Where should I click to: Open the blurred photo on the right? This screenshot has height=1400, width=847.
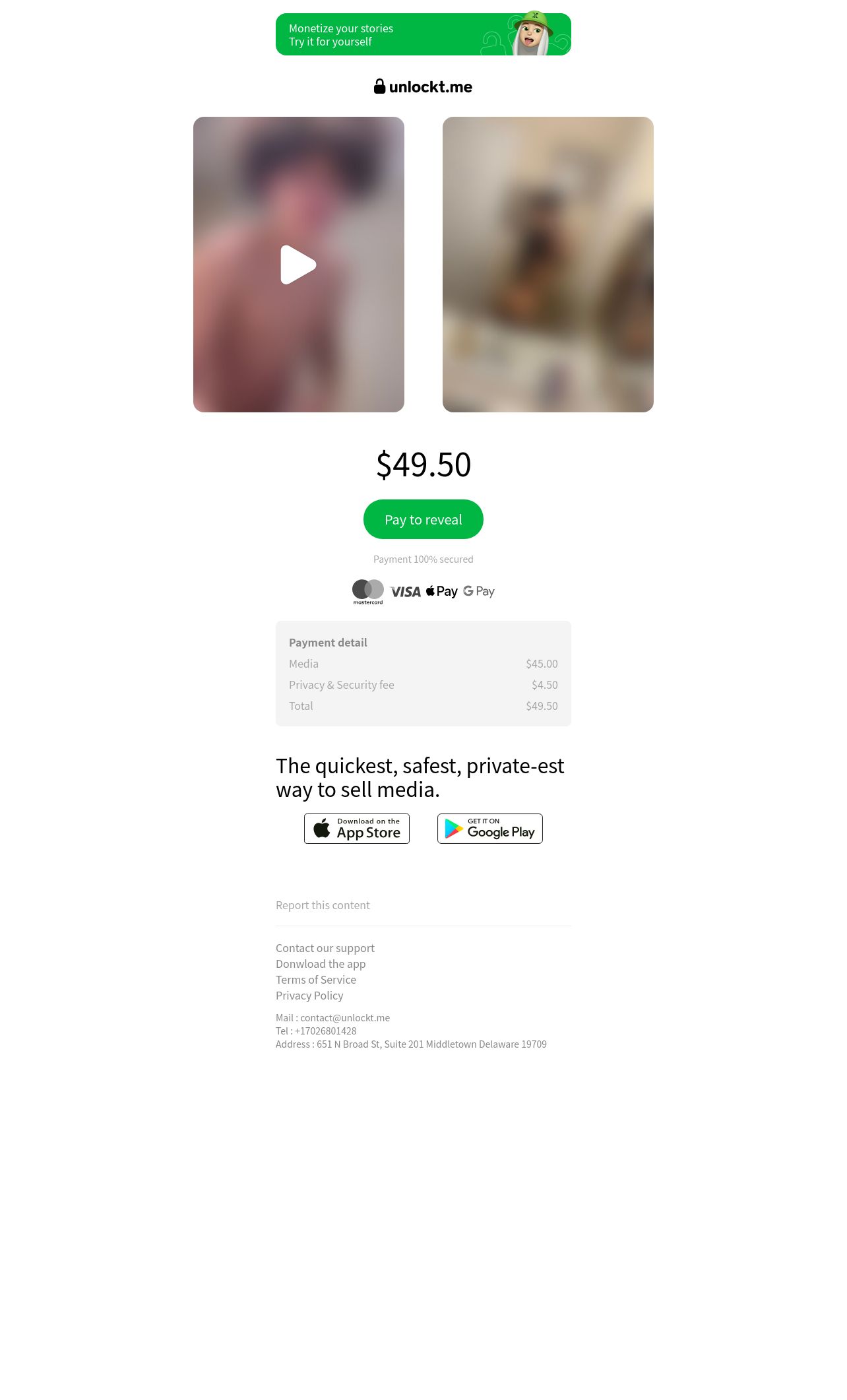548,265
